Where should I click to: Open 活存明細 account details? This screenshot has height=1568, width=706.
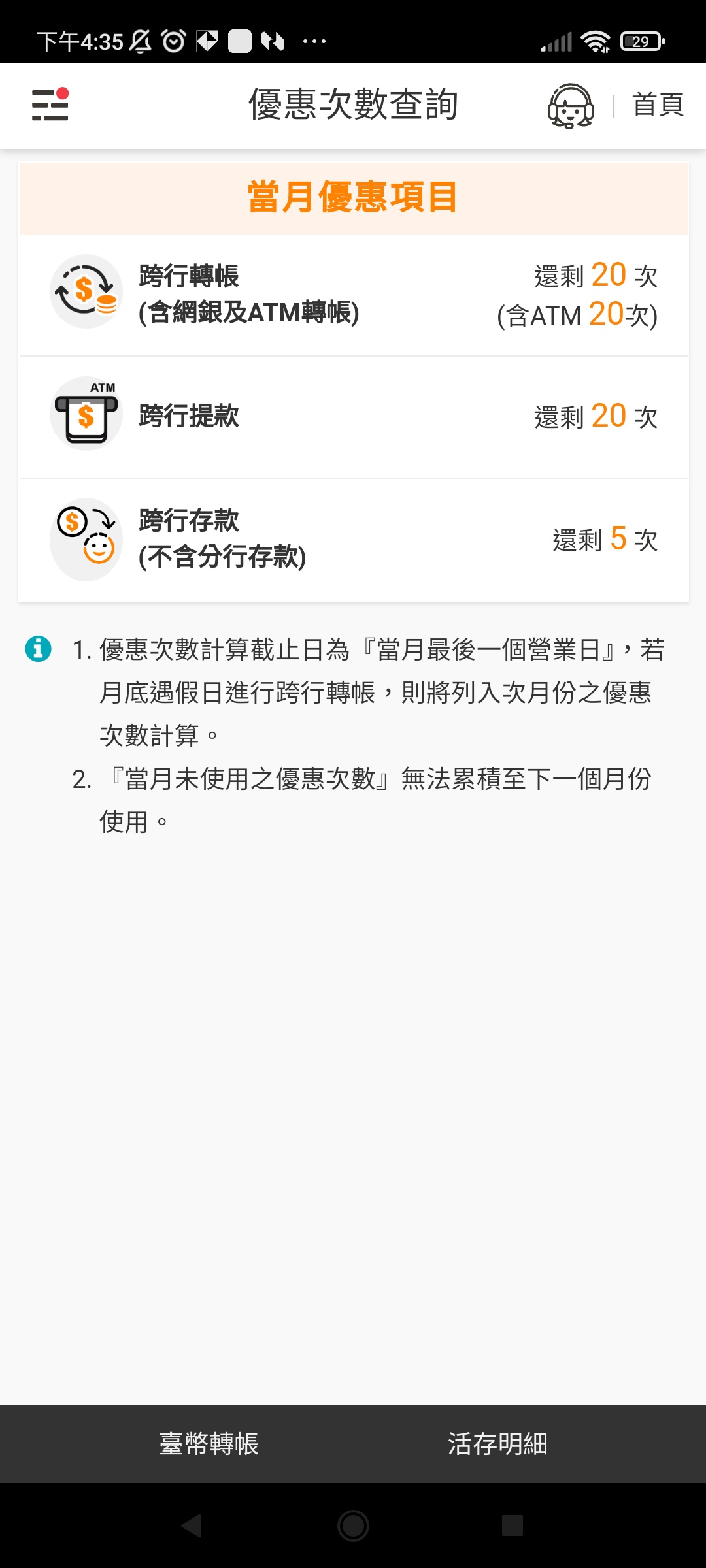tap(497, 1443)
